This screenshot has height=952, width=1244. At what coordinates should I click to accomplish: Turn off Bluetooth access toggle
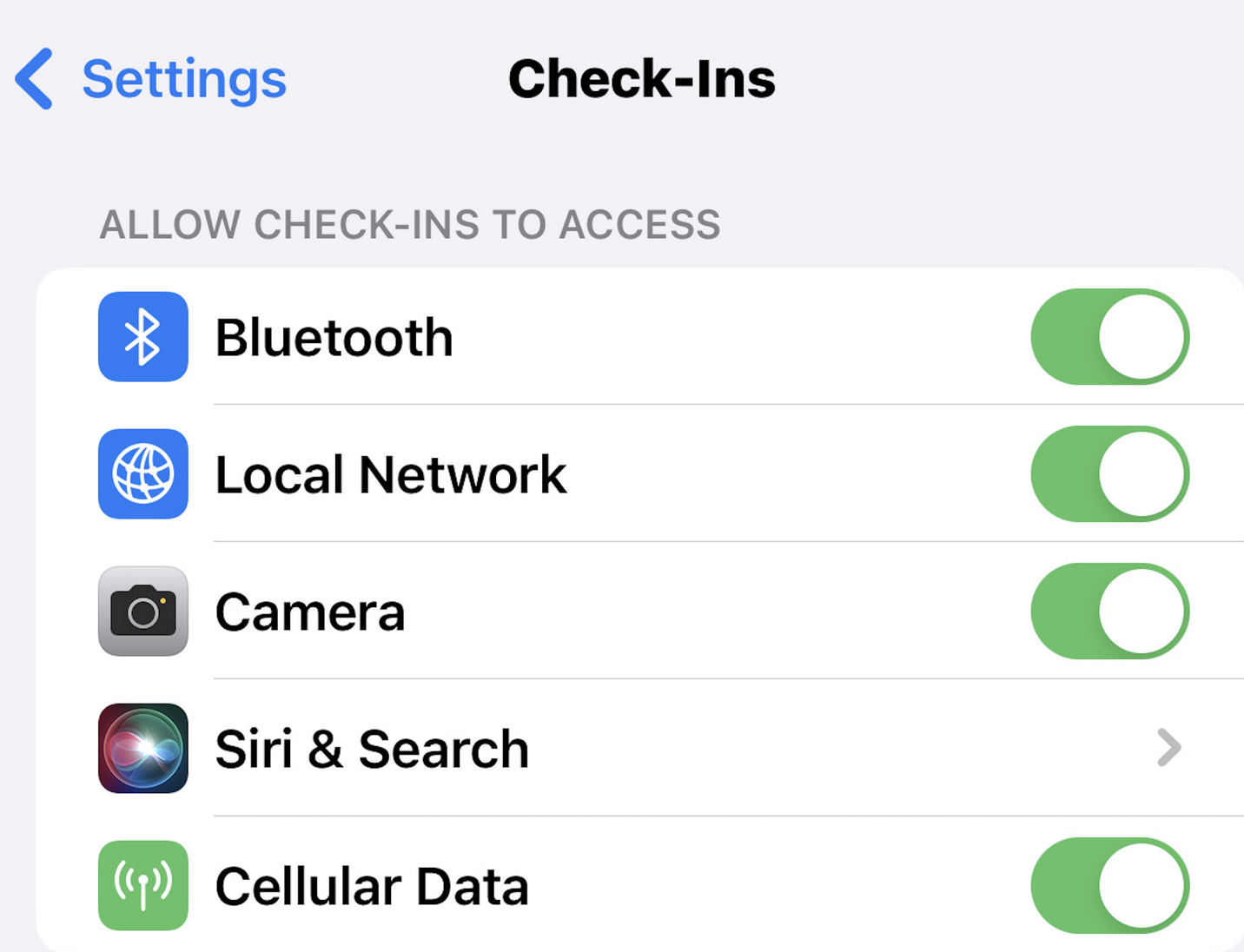click(1109, 337)
